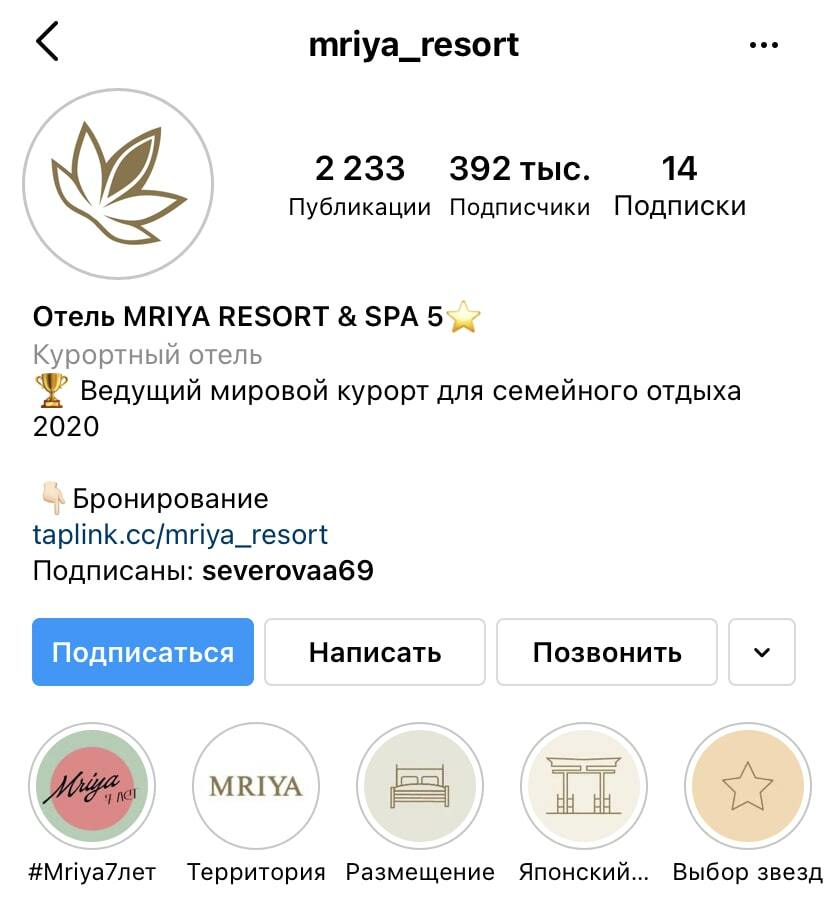This screenshot has height=919, width=828.
Task: Open taplink.cc/mriya_resort booking link
Action: pyautogui.click(x=180, y=534)
